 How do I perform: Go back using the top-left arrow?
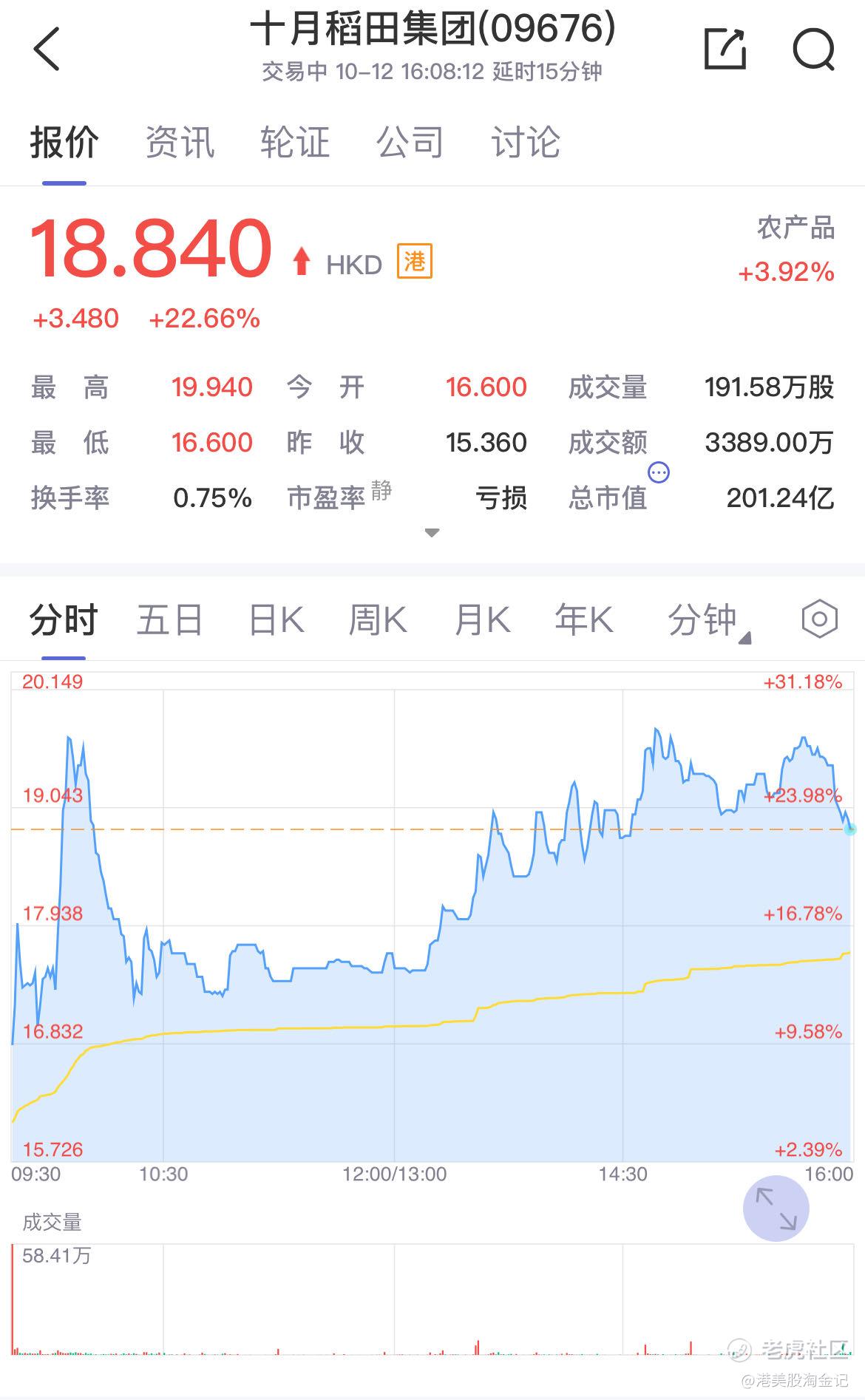point(47,49)
